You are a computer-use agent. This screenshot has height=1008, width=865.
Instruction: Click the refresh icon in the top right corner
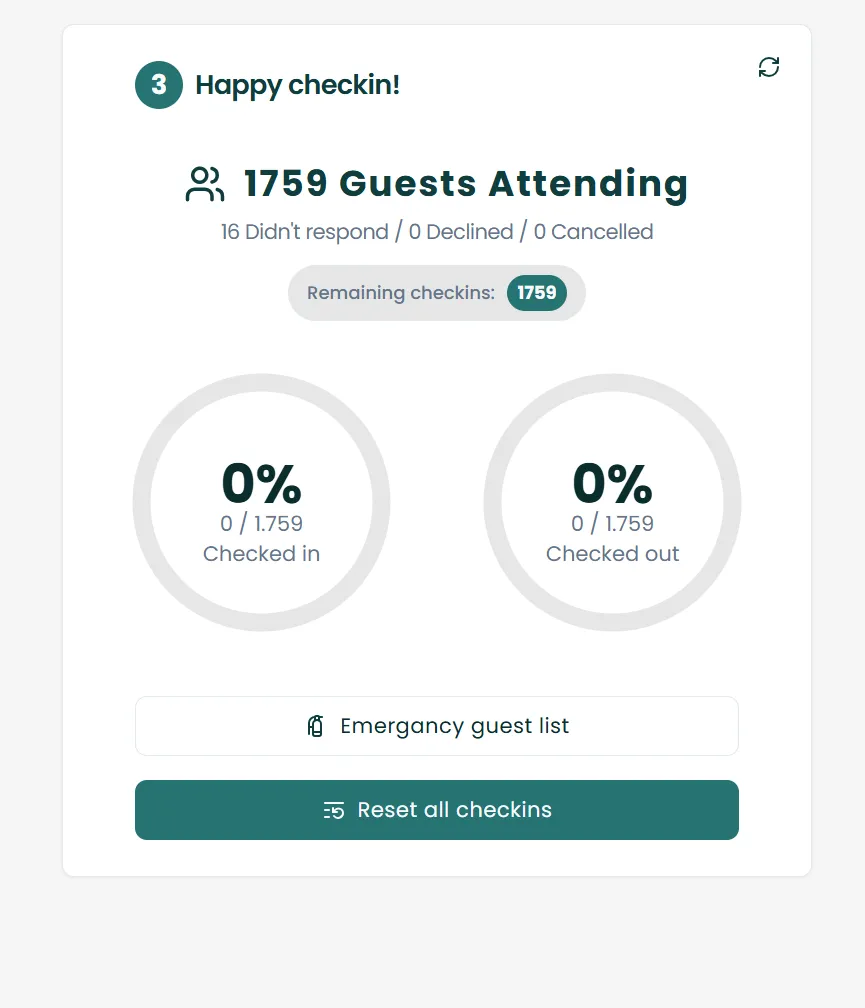click(x=768, y=67)
